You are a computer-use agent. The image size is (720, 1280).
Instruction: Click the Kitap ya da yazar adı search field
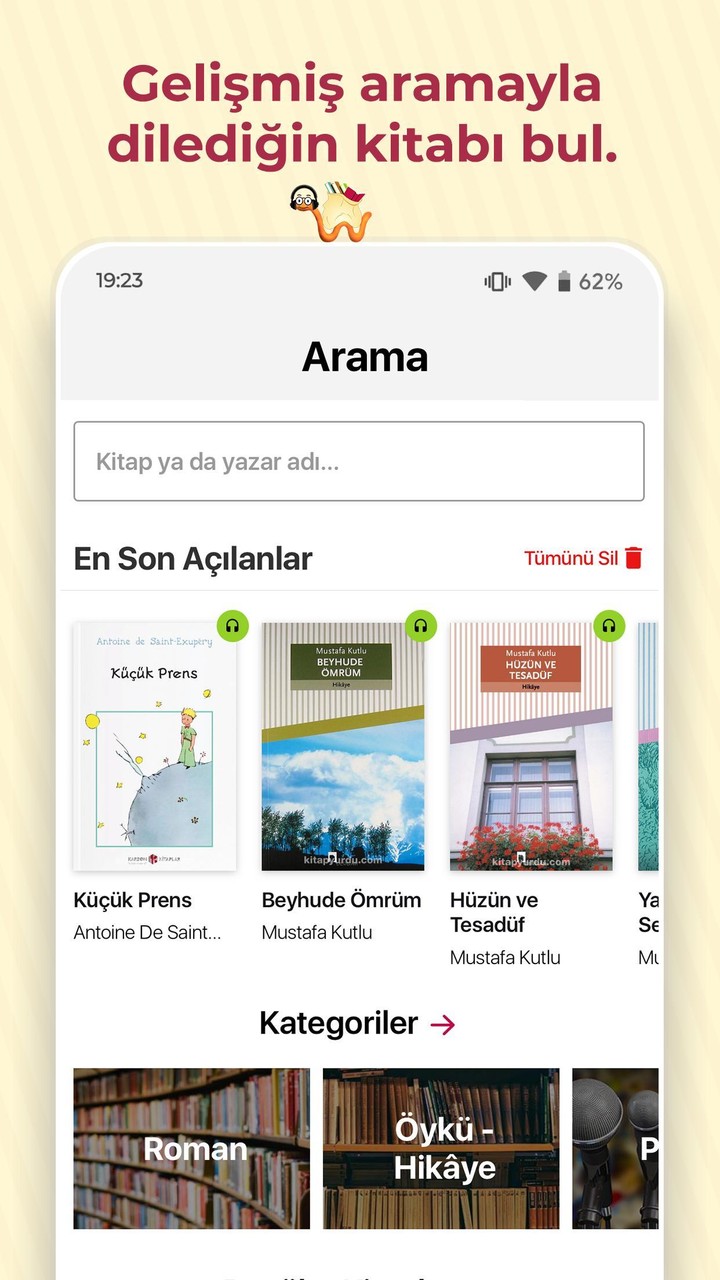pos(360,461)
